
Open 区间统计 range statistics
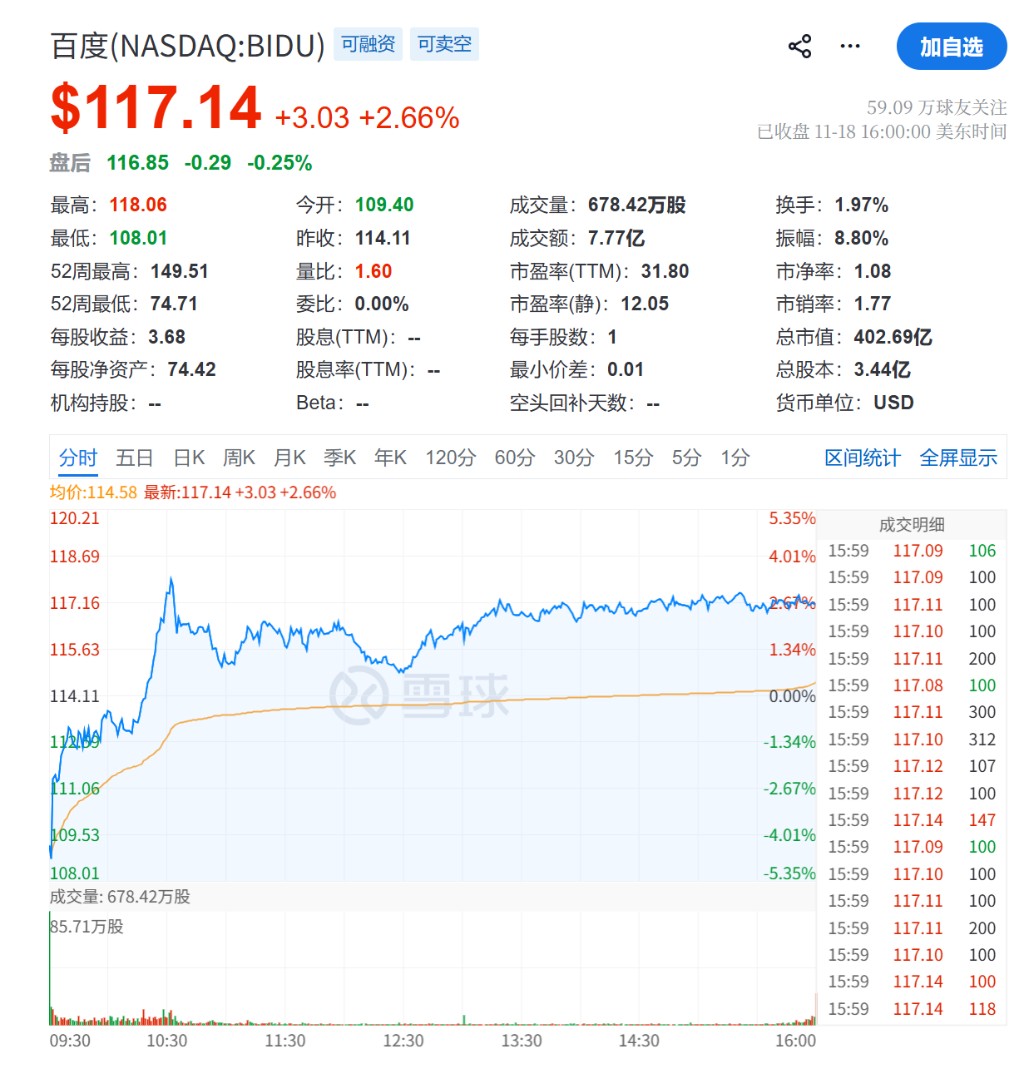862,458
